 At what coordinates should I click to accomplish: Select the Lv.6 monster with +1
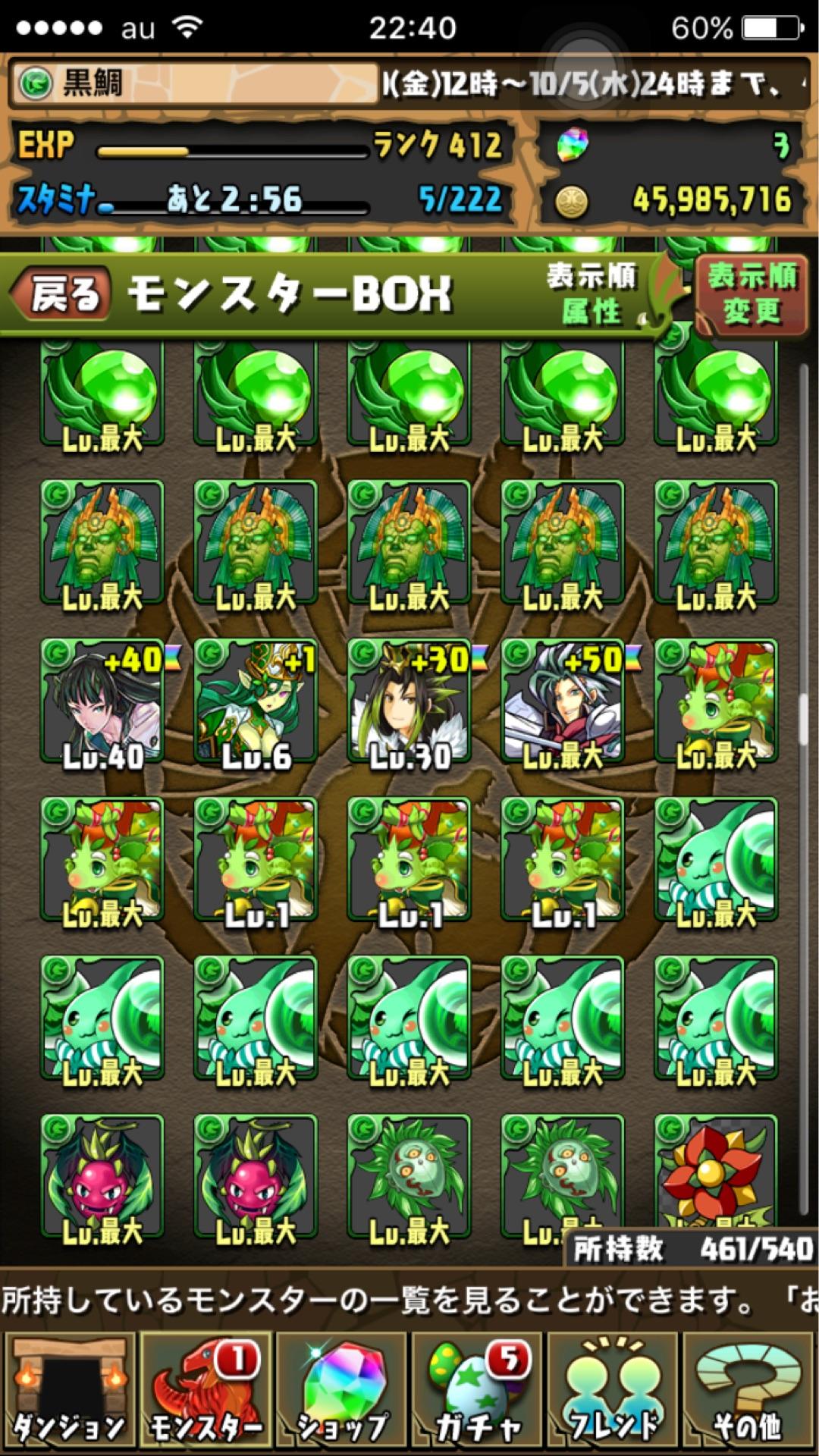[x=256, y=701]
